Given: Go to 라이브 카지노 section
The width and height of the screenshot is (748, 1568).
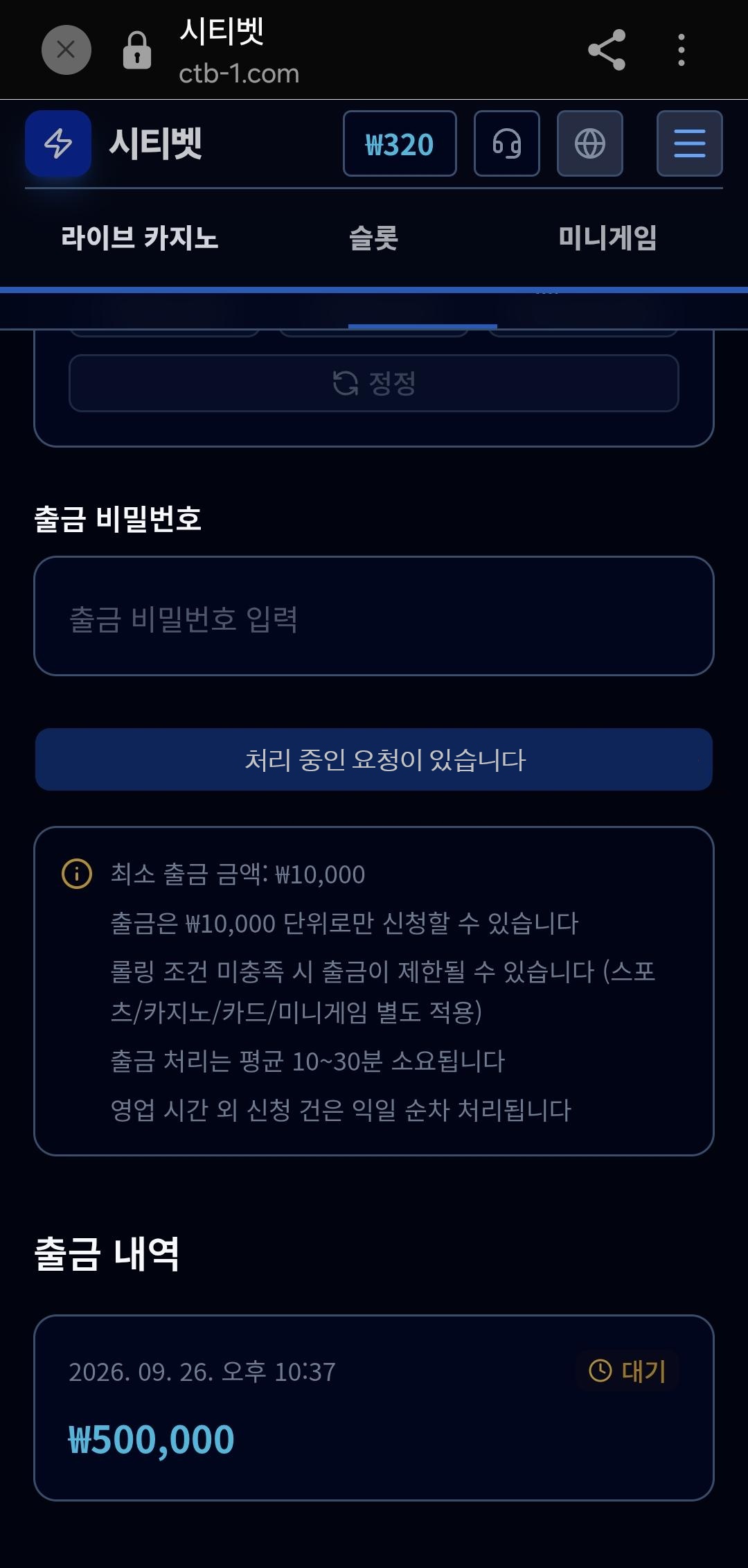Looking at the screenshot, I should coord(140,238).
